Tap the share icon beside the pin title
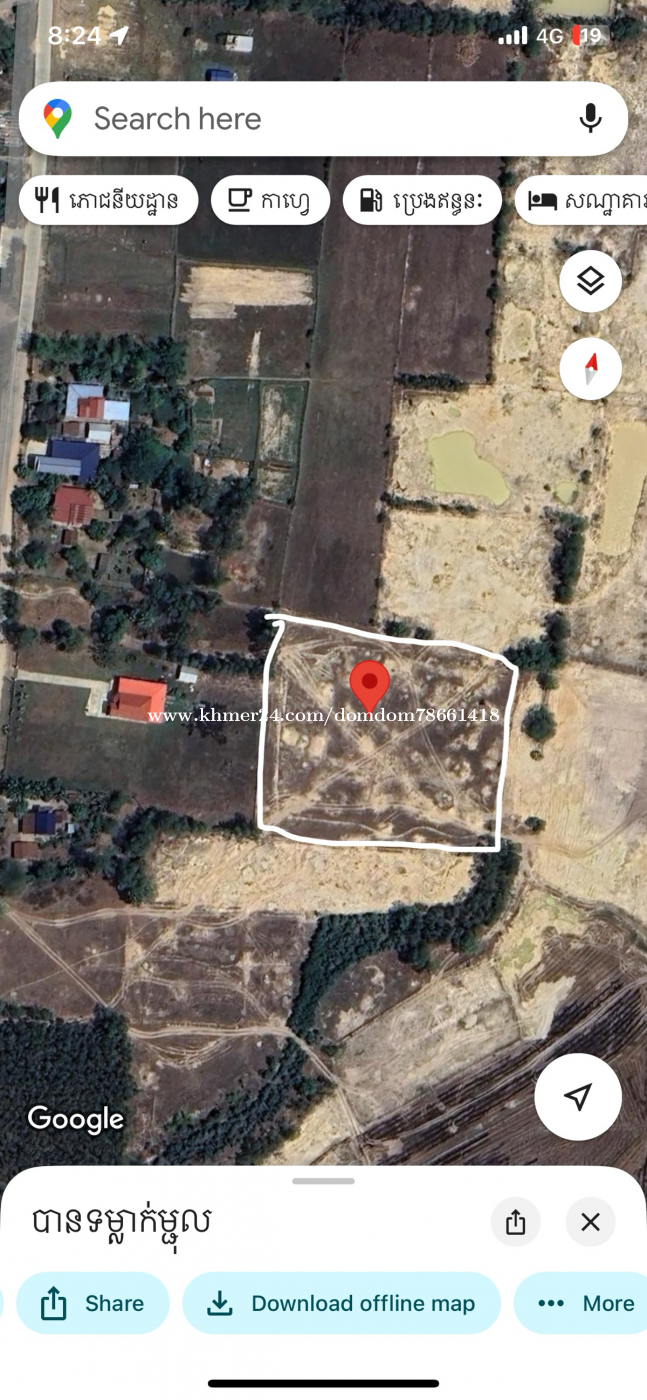This screenshot has height=1400, width=647. click(x=515, y=1222)
